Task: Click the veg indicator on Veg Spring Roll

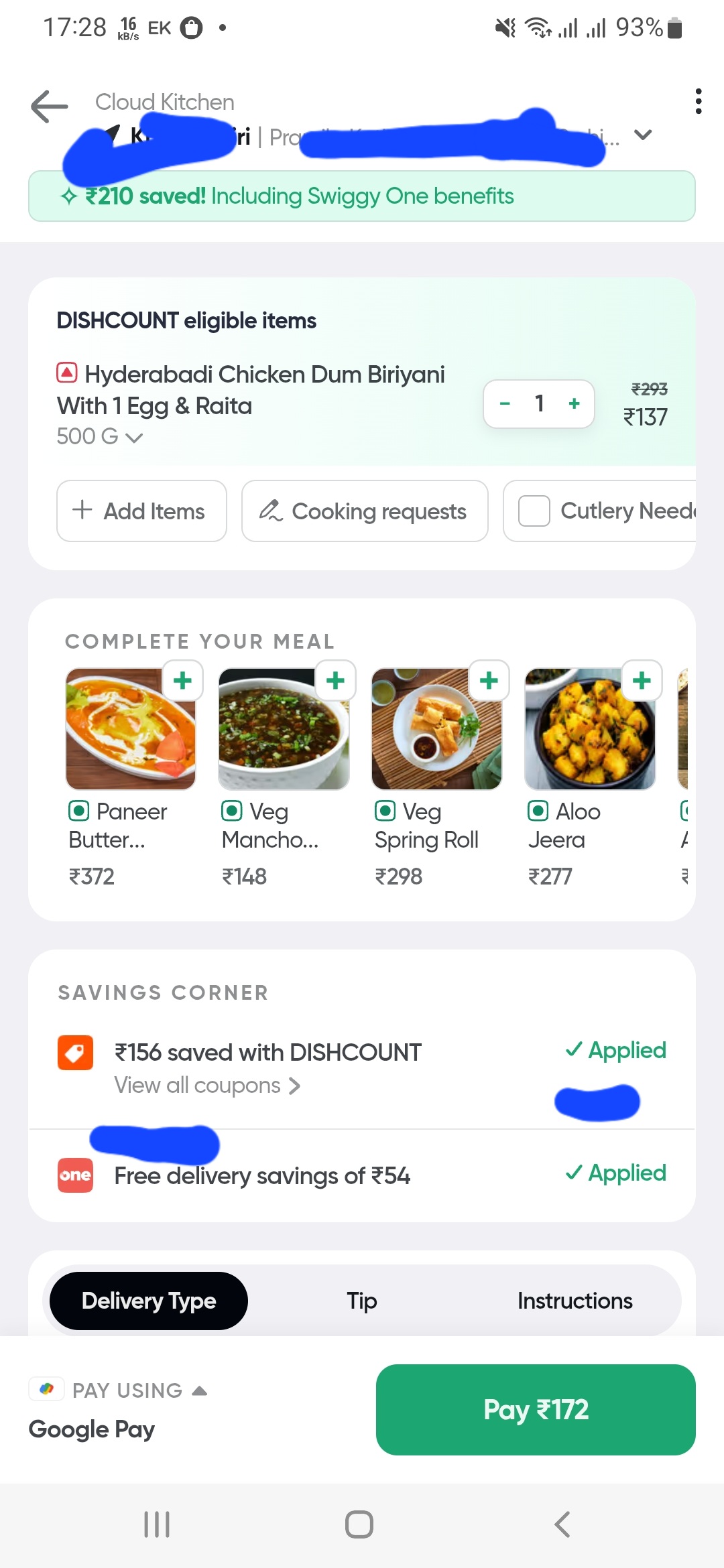Action: coord(385,811)
